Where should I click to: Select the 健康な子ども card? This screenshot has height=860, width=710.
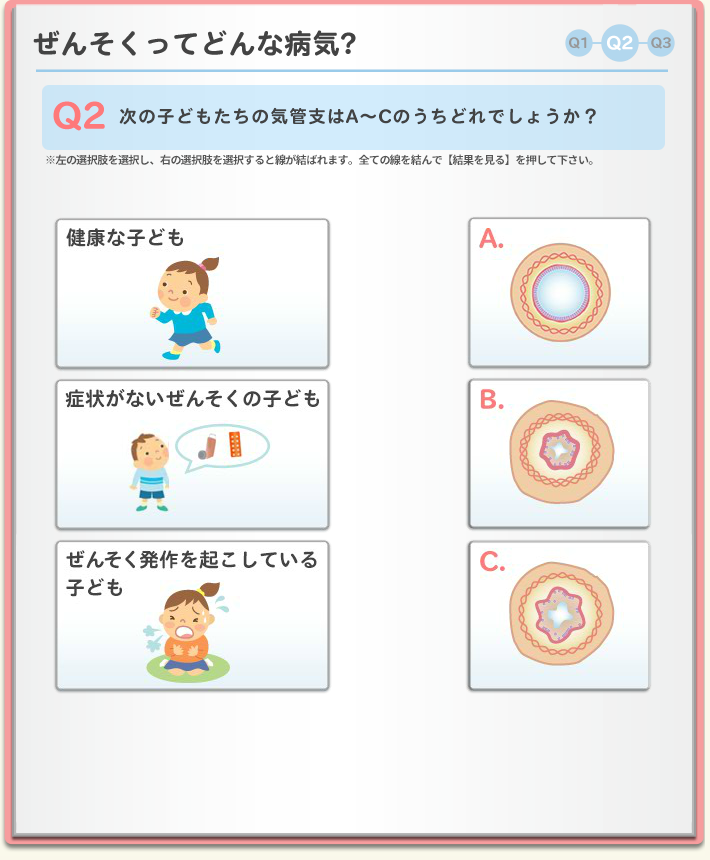(192, 293)
